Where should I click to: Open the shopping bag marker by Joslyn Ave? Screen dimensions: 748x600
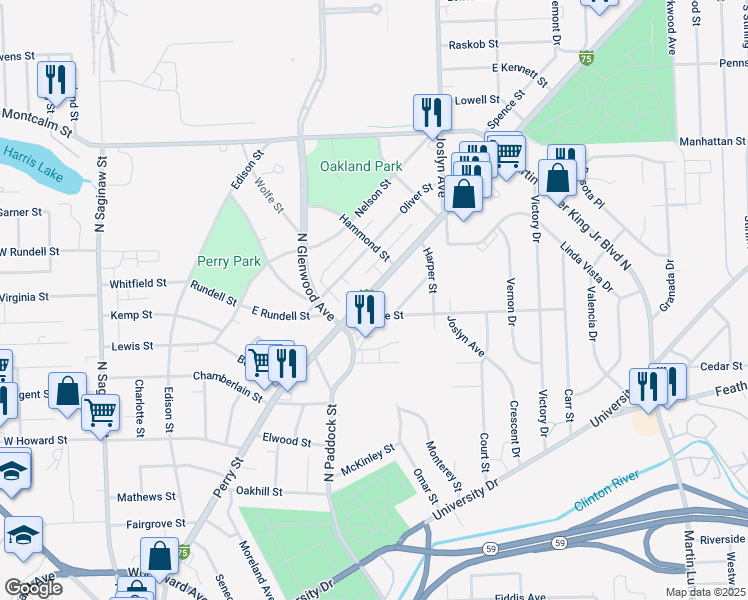[x=463, y=194]
